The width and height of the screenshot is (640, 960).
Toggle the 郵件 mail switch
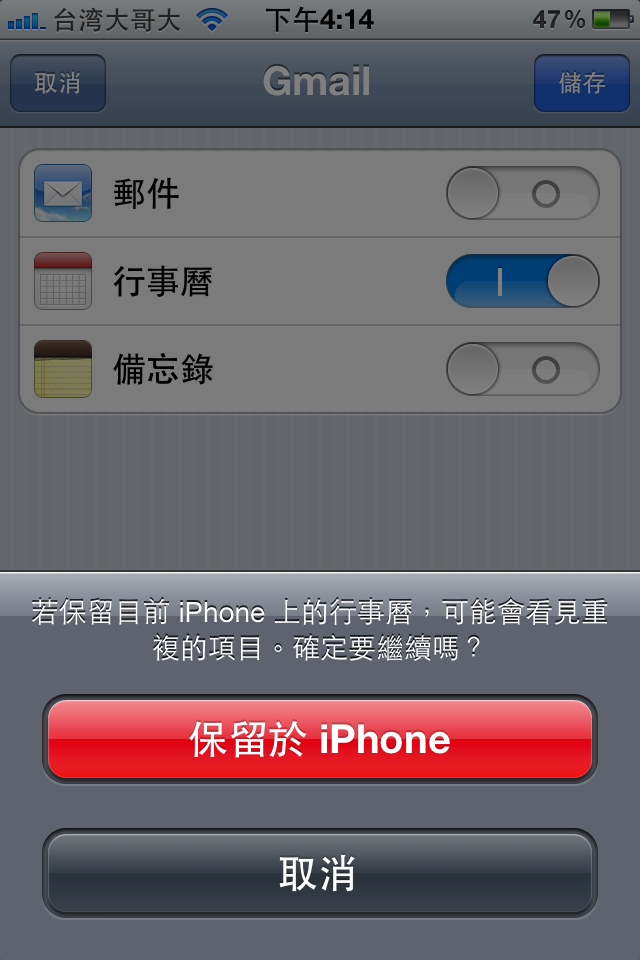(522, 193)
